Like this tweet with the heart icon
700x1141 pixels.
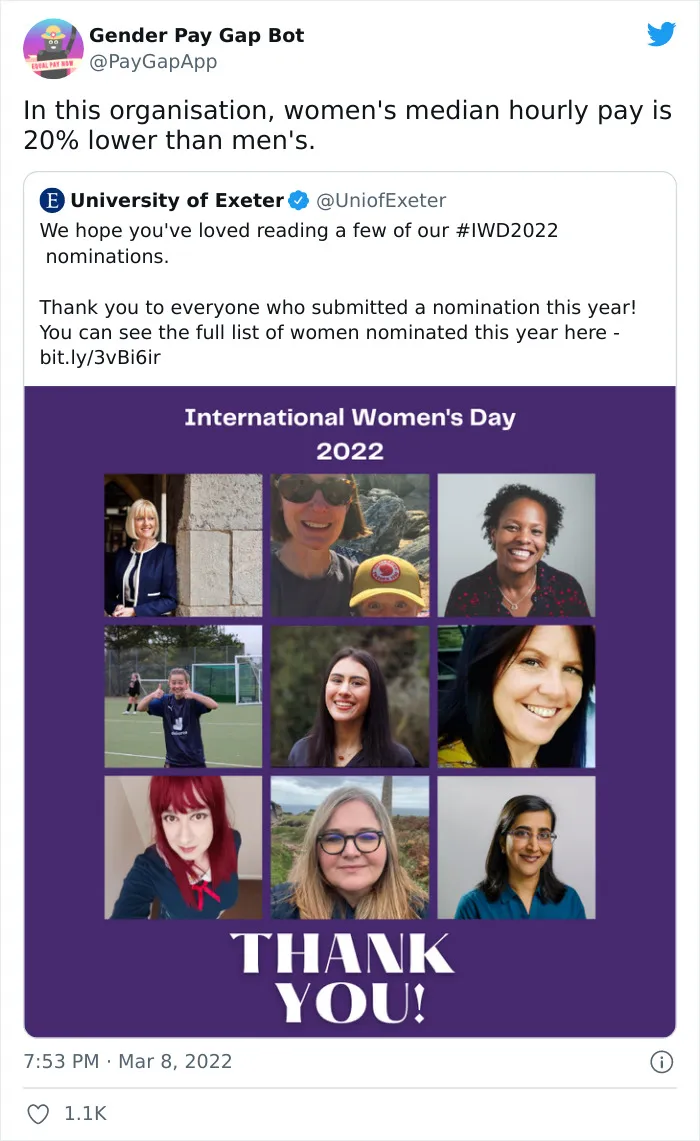[x=38, y=1113]
